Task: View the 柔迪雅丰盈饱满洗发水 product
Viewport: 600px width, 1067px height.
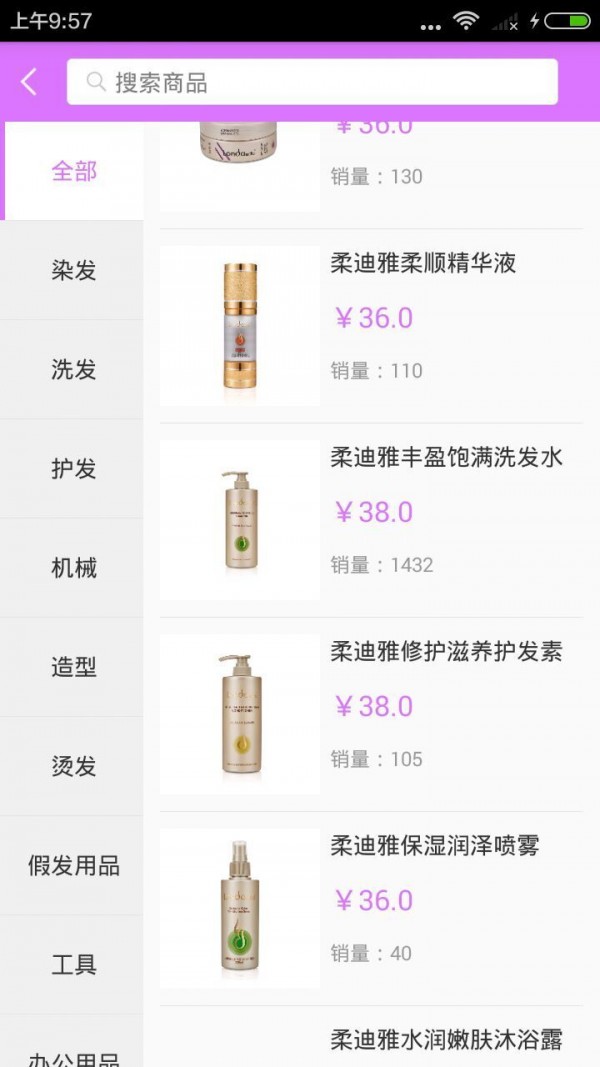Action: [x=446, y=458]
